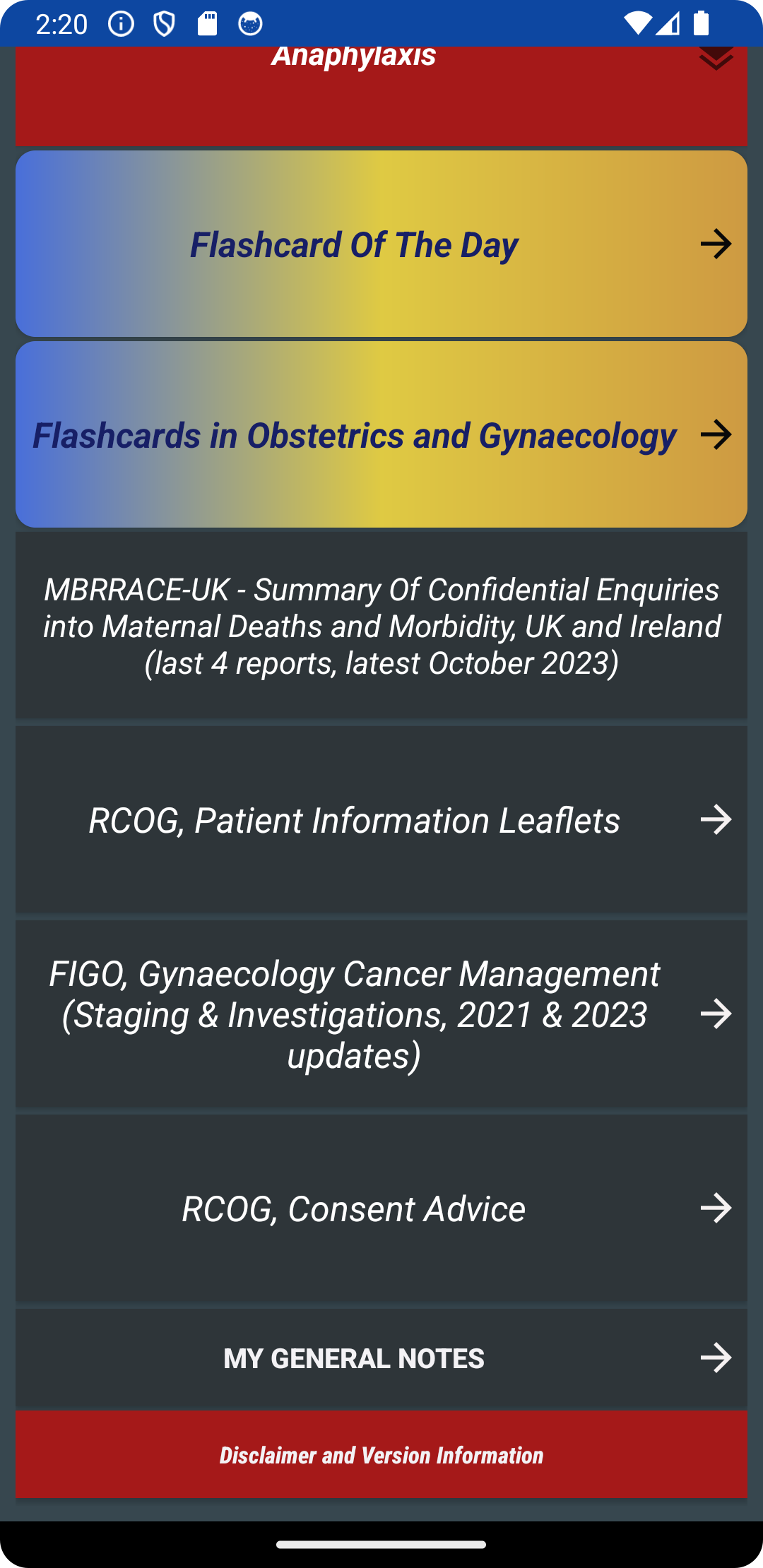Open RCOG Consent Advice
The height and width of the screenshot is (1568, 763).
[381, 1208]
